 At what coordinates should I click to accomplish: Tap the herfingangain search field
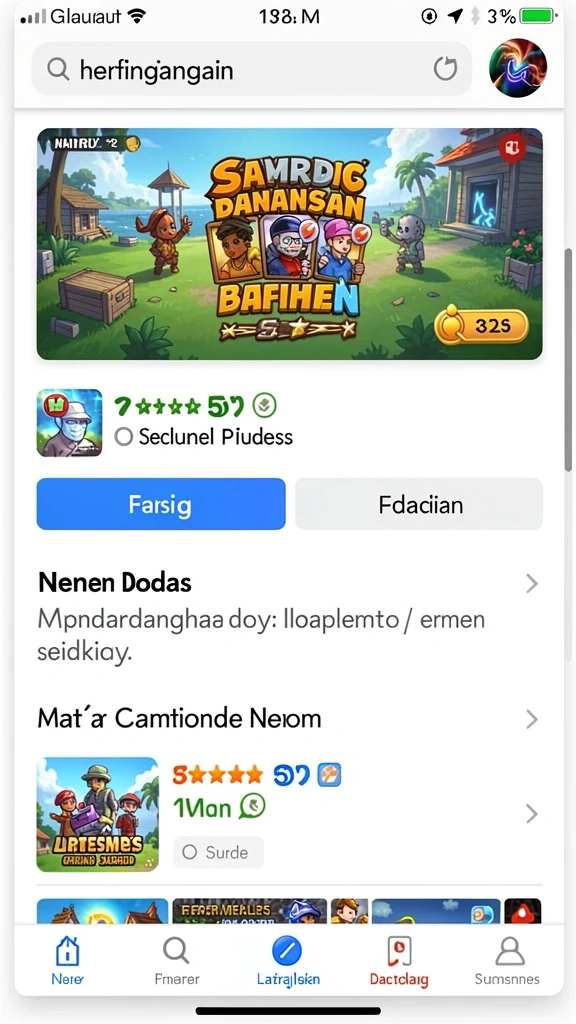click(251, 69)
